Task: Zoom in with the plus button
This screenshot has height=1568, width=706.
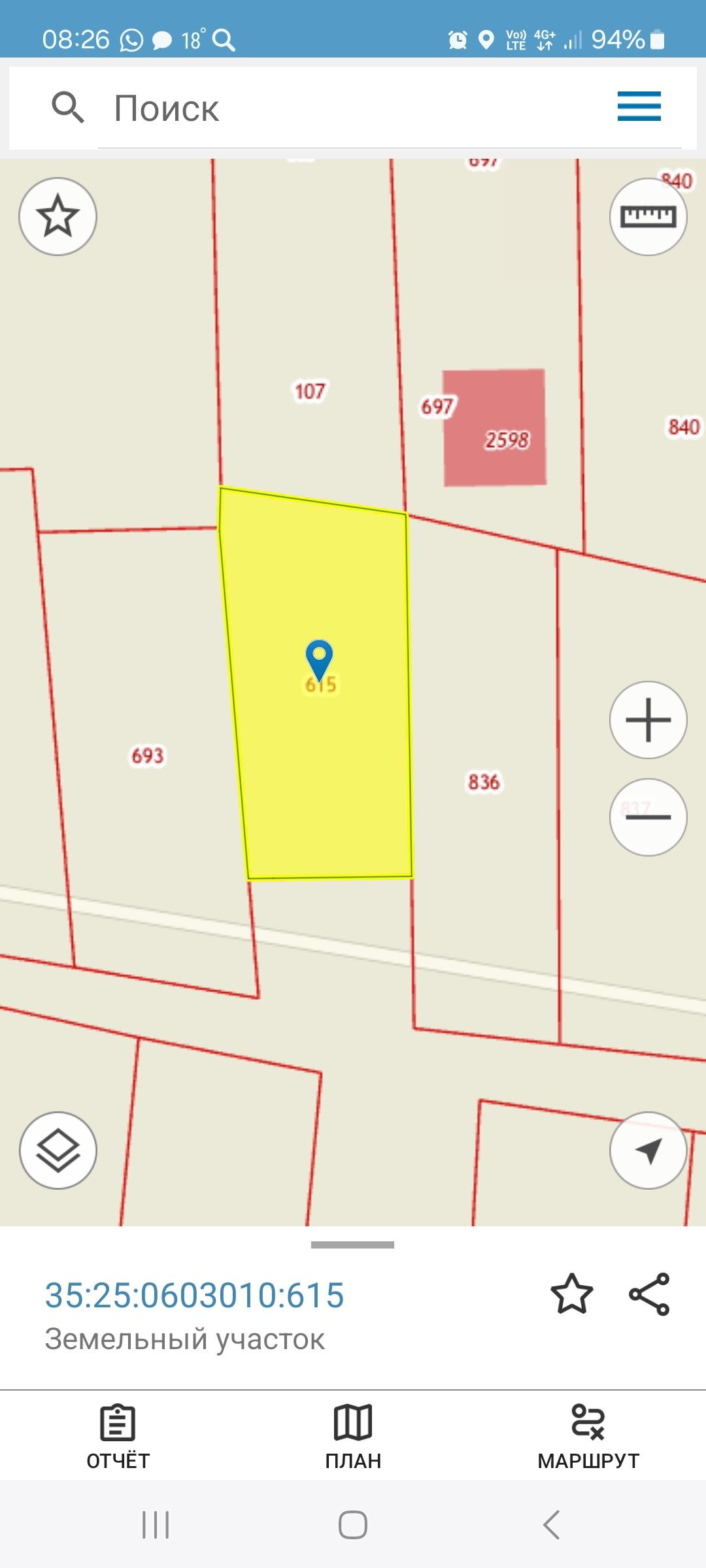Action: tap(648, 720)
